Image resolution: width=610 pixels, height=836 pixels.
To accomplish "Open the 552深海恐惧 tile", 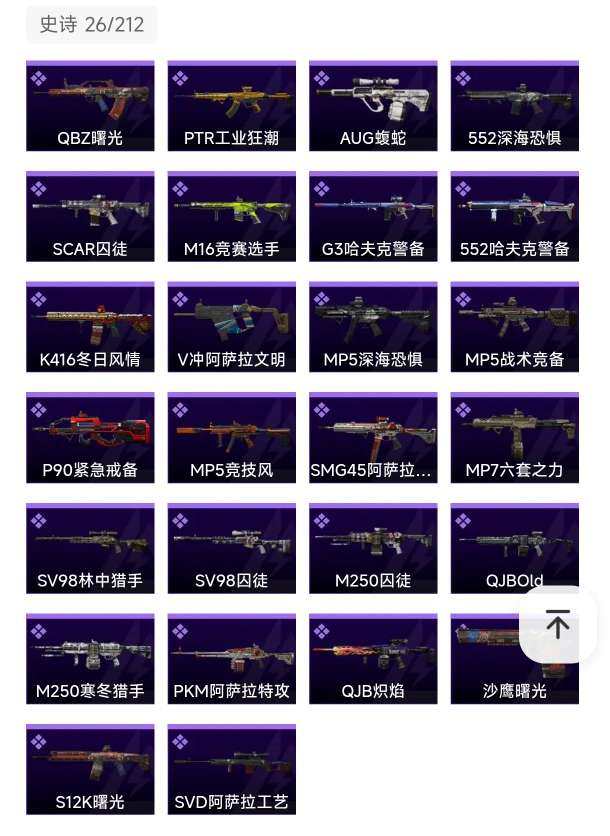I will pyautogui.click(x=514, y=106).
